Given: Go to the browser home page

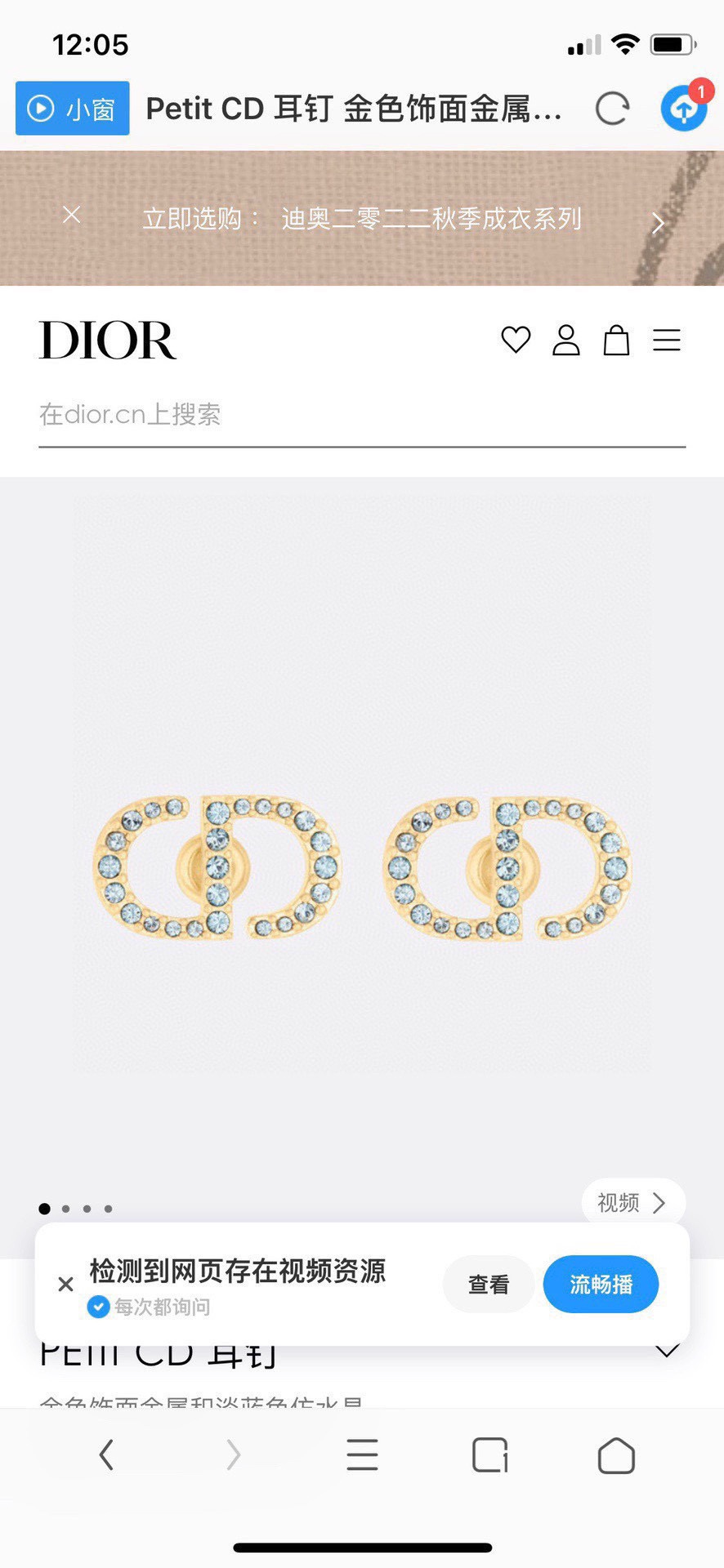Looking at the screenshot, I should point(616,1454).
